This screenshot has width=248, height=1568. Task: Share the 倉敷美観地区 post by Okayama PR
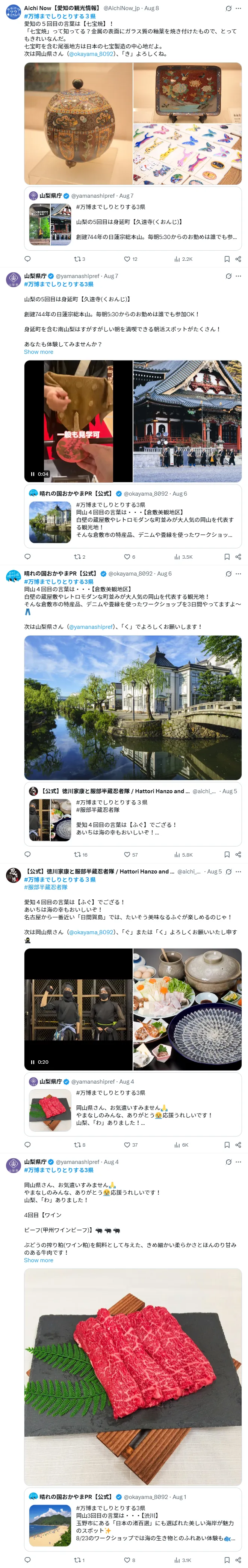(238, 854)
